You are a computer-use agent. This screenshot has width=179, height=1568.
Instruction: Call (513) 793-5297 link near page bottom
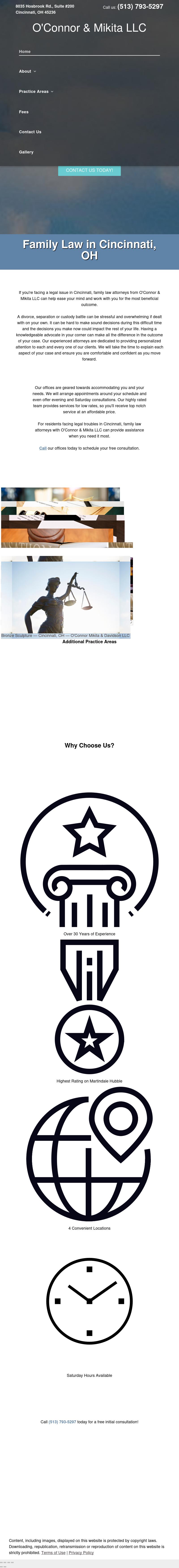62,1439
